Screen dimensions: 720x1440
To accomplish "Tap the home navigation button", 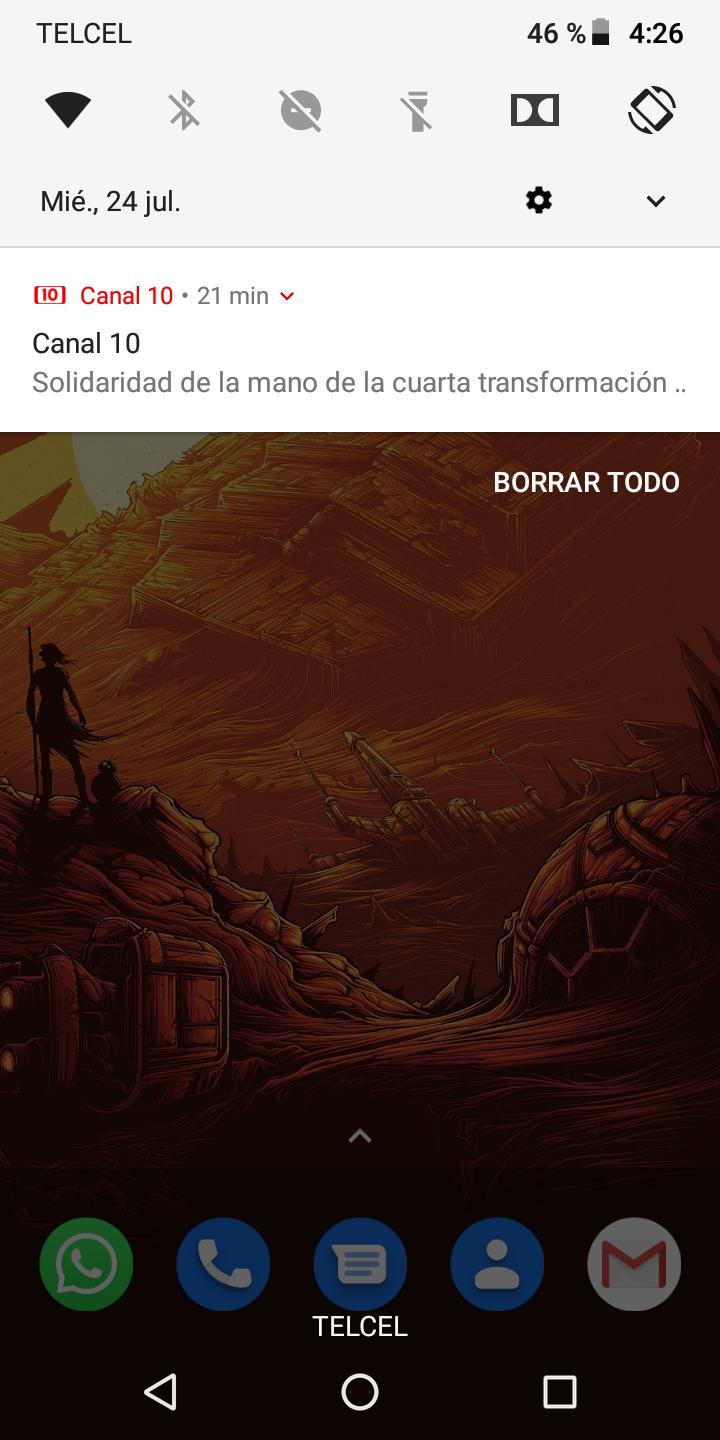I will [x=360, y=1391].
